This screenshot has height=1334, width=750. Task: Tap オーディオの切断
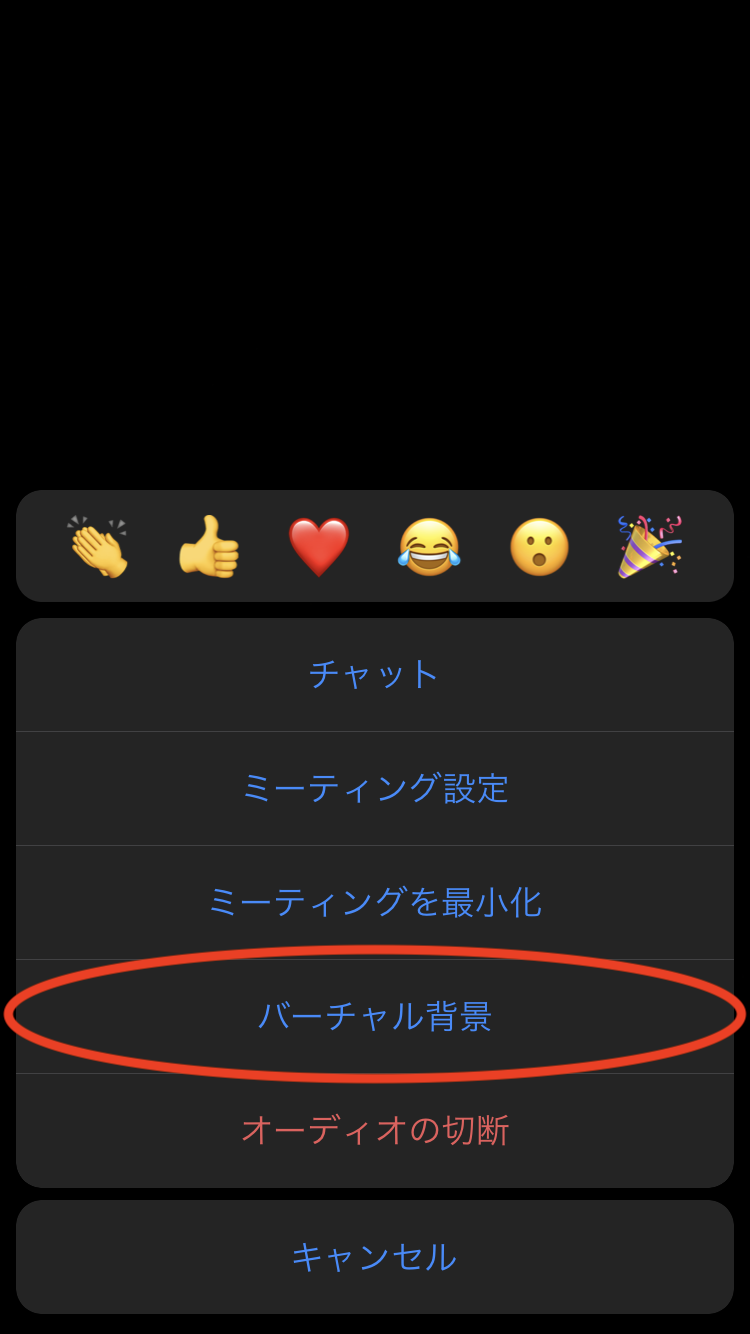(375, 1130)
